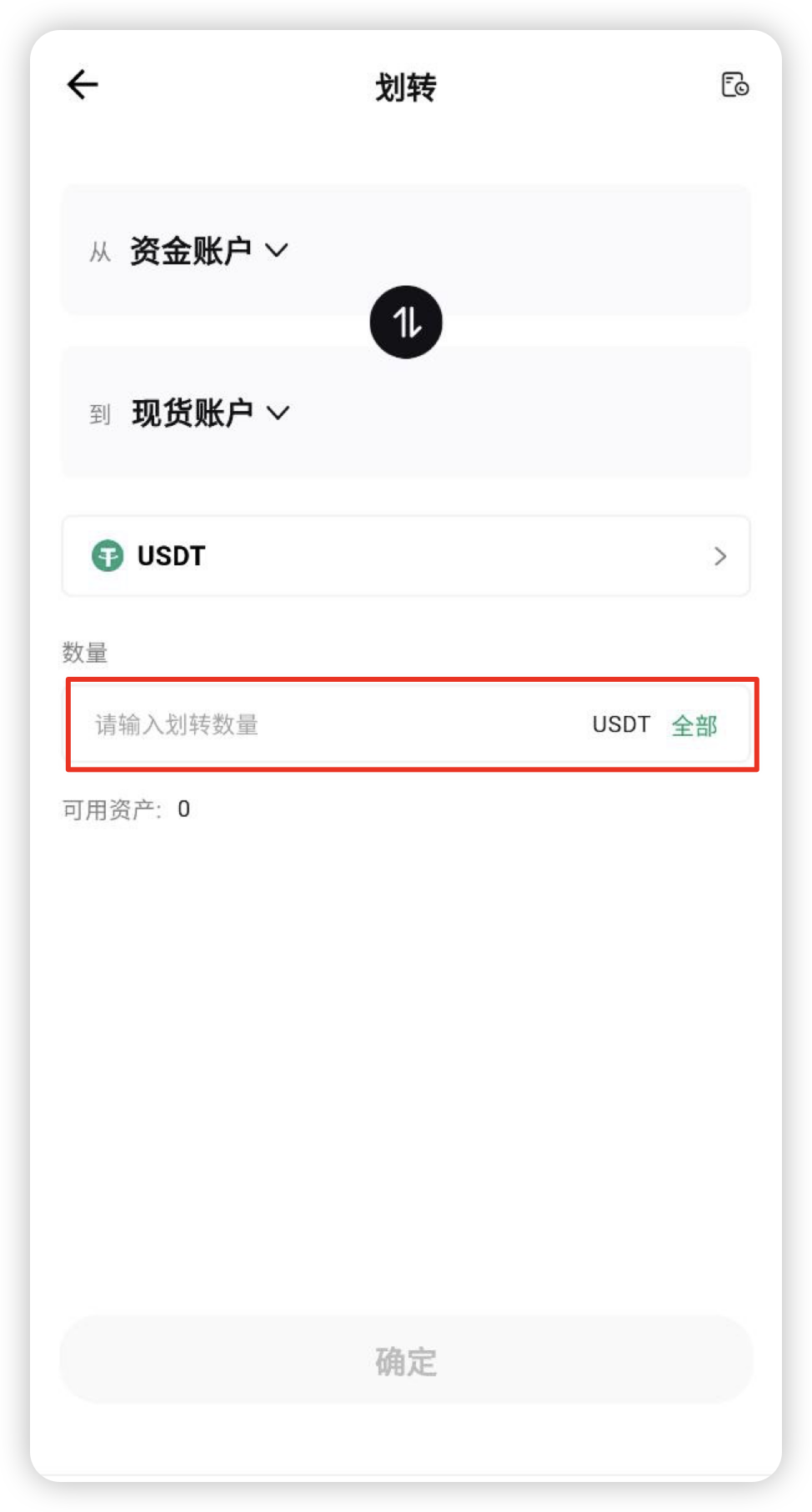Open the USDT coin selector
The height and width of the screenshot is (1512, 812).
(406, 556)
